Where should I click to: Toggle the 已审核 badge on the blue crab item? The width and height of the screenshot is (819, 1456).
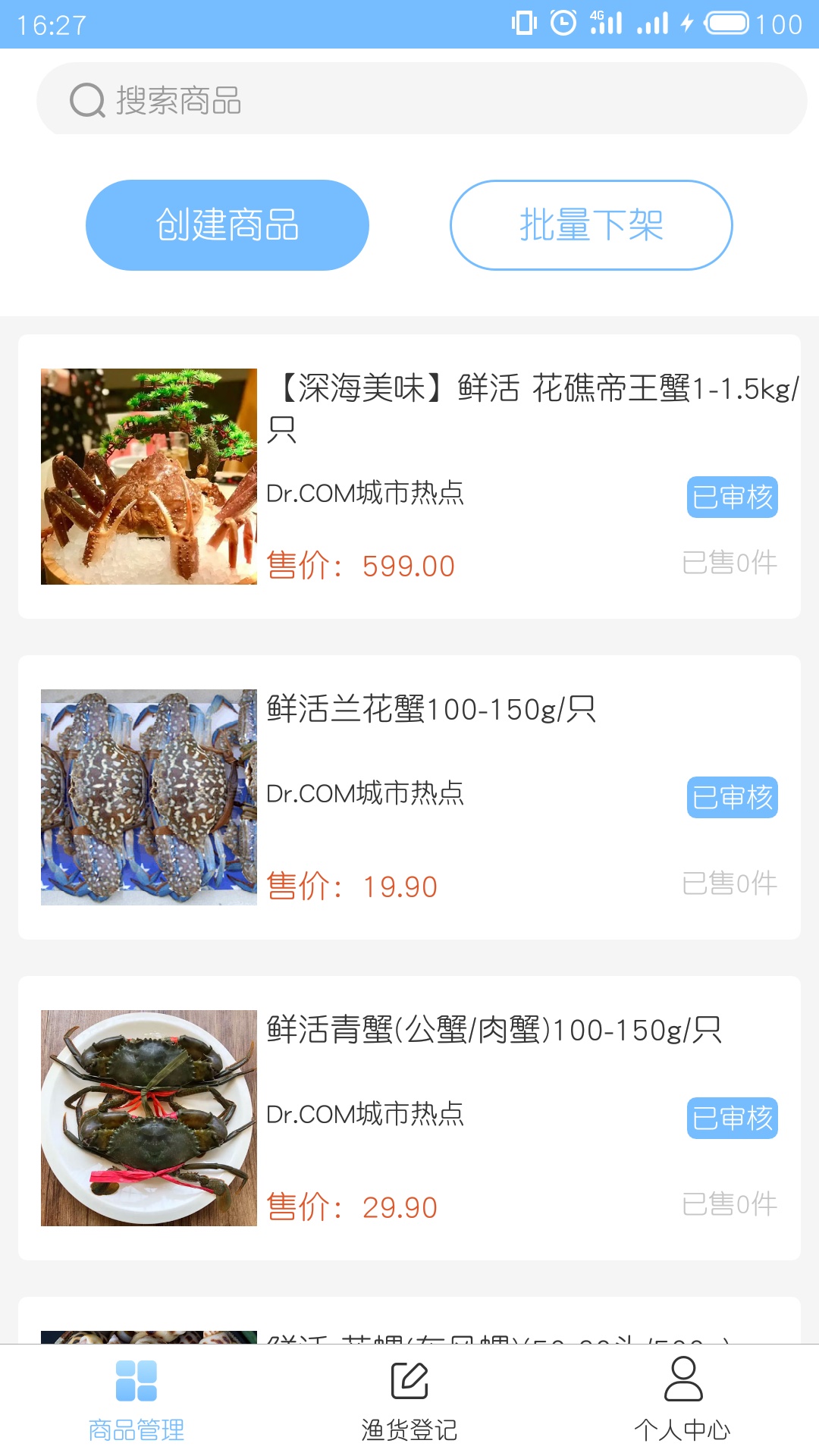pyautogui.click(x=732, y=797)
